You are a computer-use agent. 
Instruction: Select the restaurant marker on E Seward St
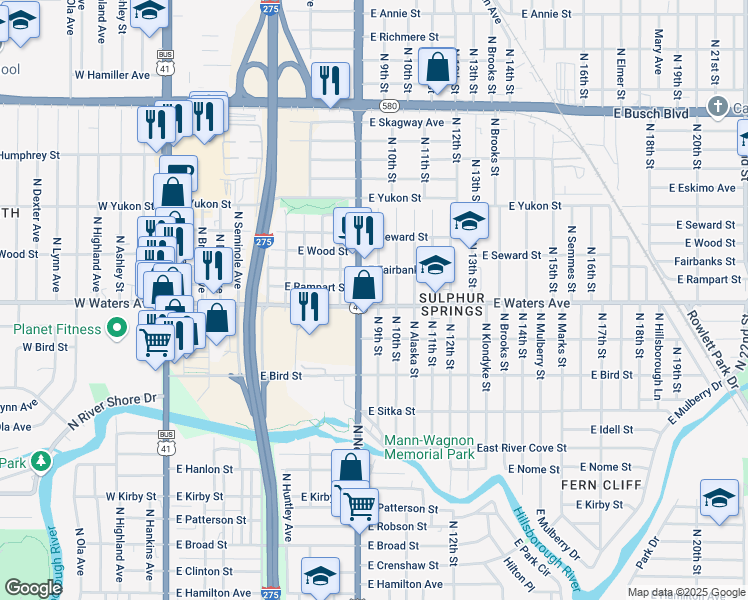click(x=365, y=230)
